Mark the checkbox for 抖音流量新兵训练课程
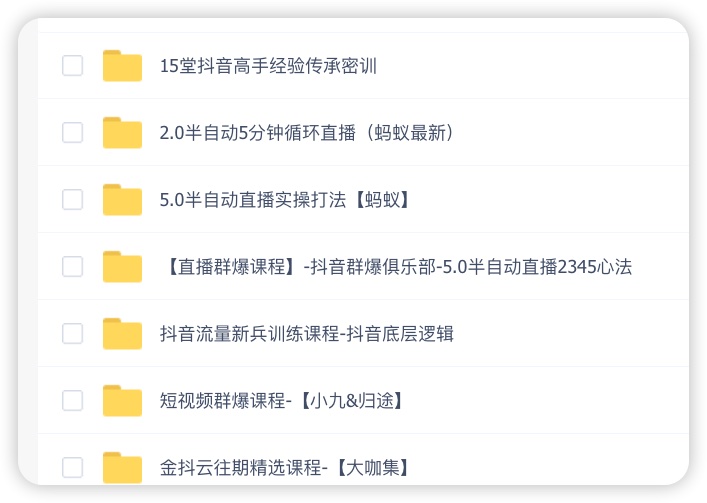707x503 pixels. tap(72, 333)
